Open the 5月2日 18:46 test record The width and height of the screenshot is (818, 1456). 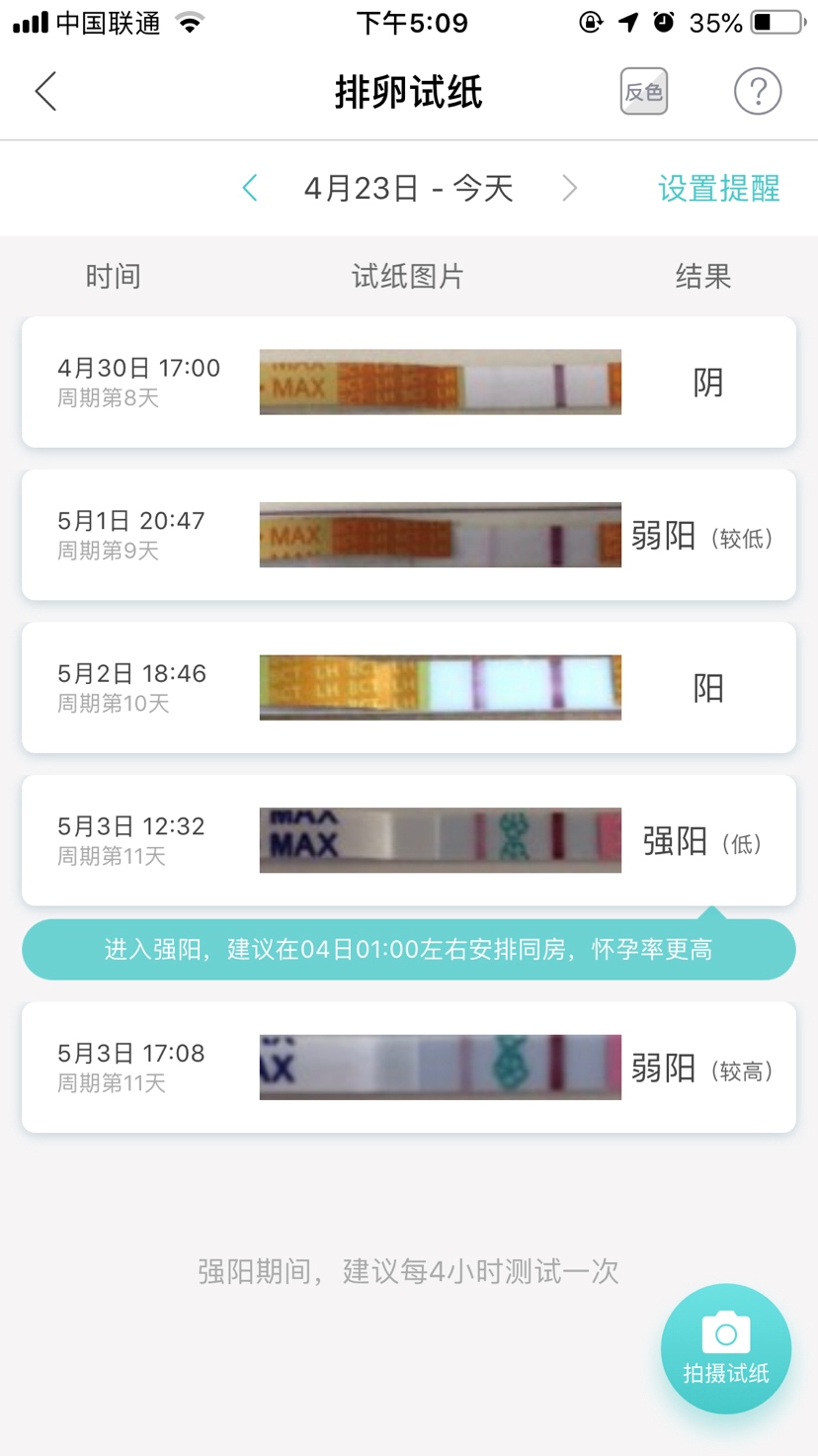[408, 687]
